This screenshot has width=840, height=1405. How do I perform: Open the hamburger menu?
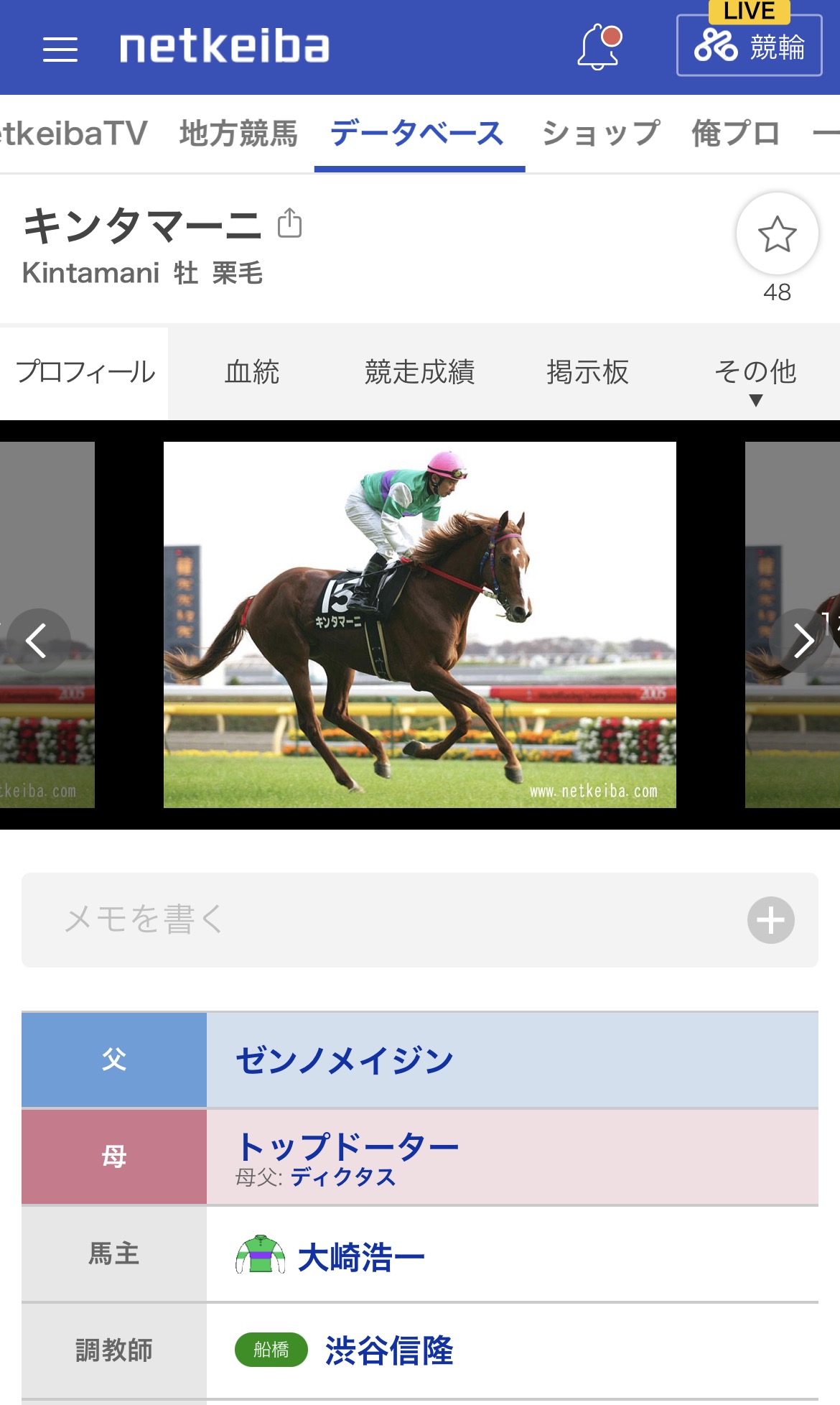60,49
